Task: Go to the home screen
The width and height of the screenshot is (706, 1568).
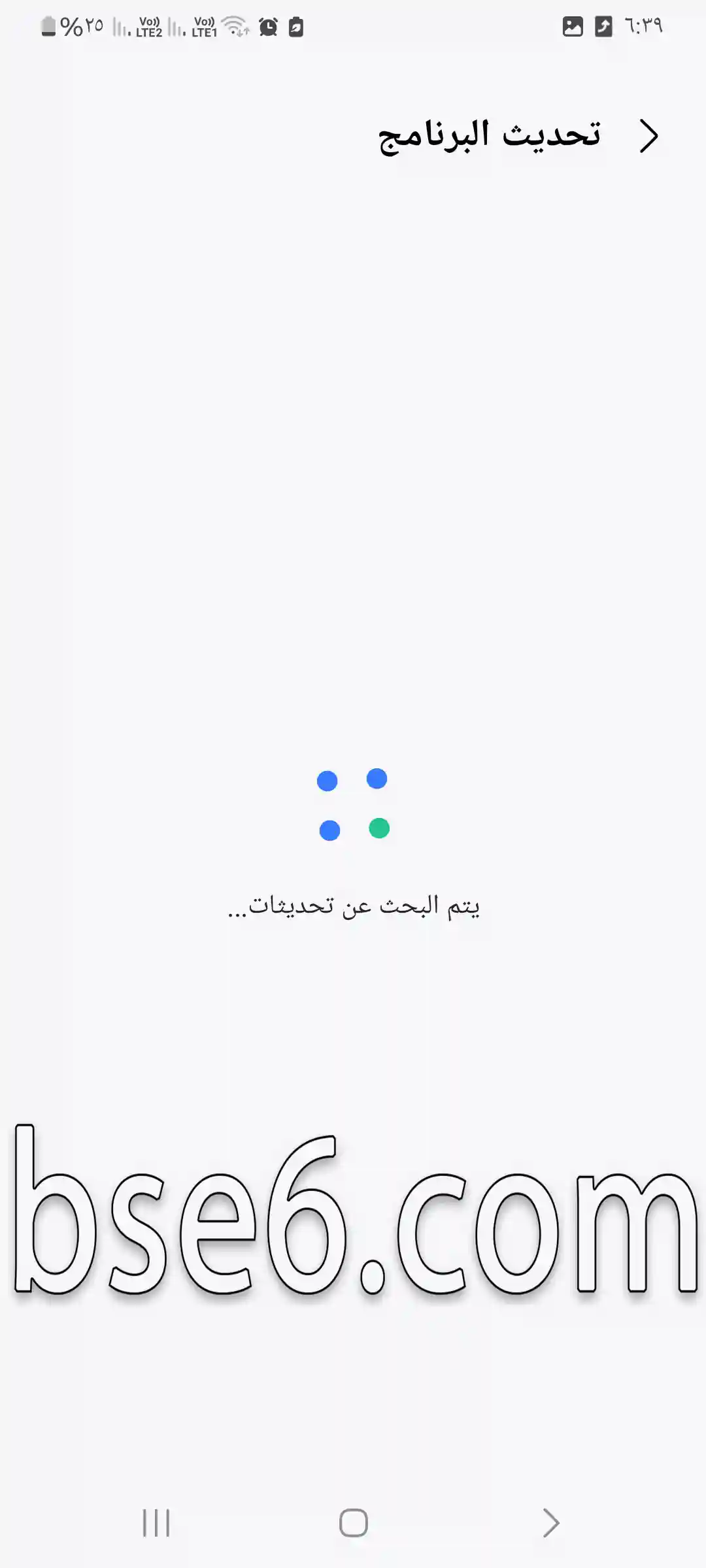Action: click(354, 1523)
